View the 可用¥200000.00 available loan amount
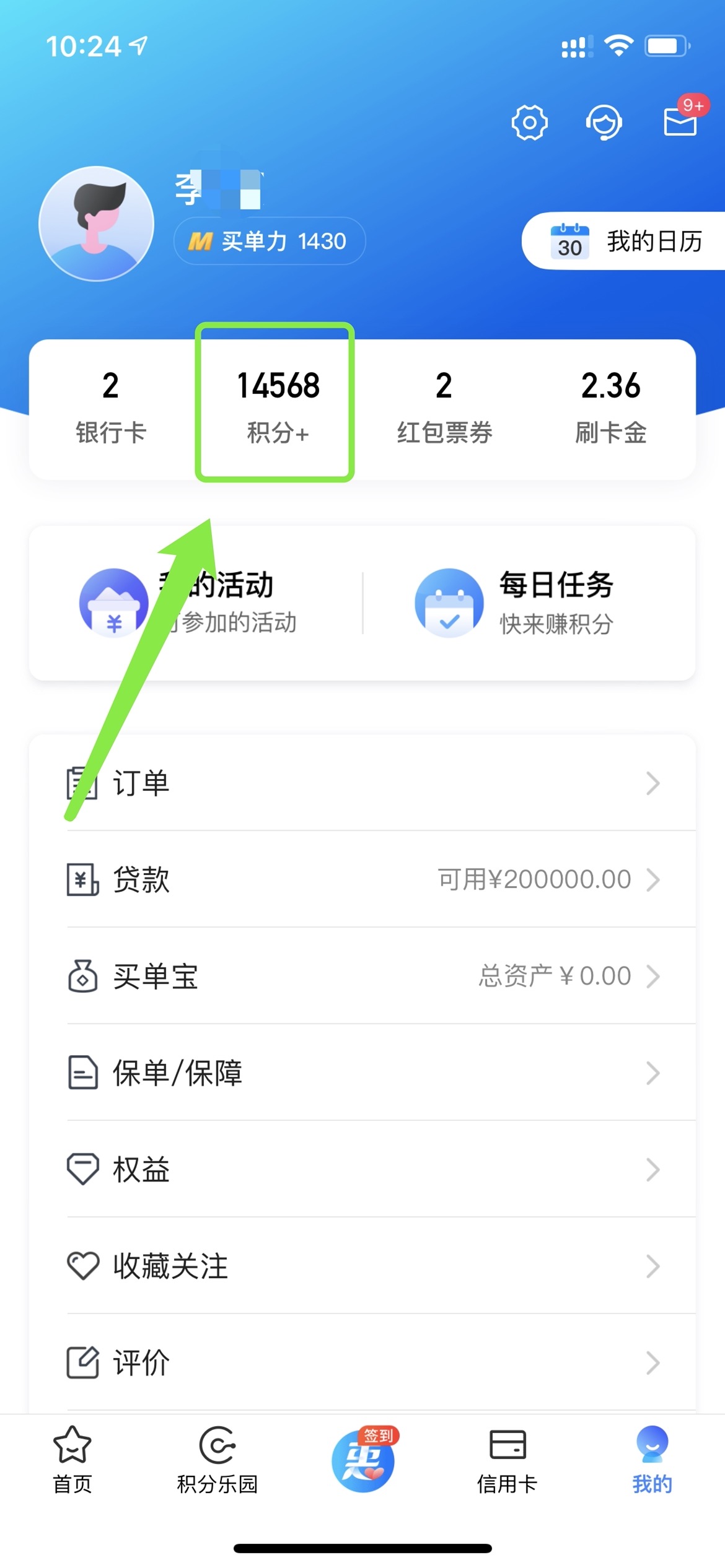725x1568 pixels. 534,879
